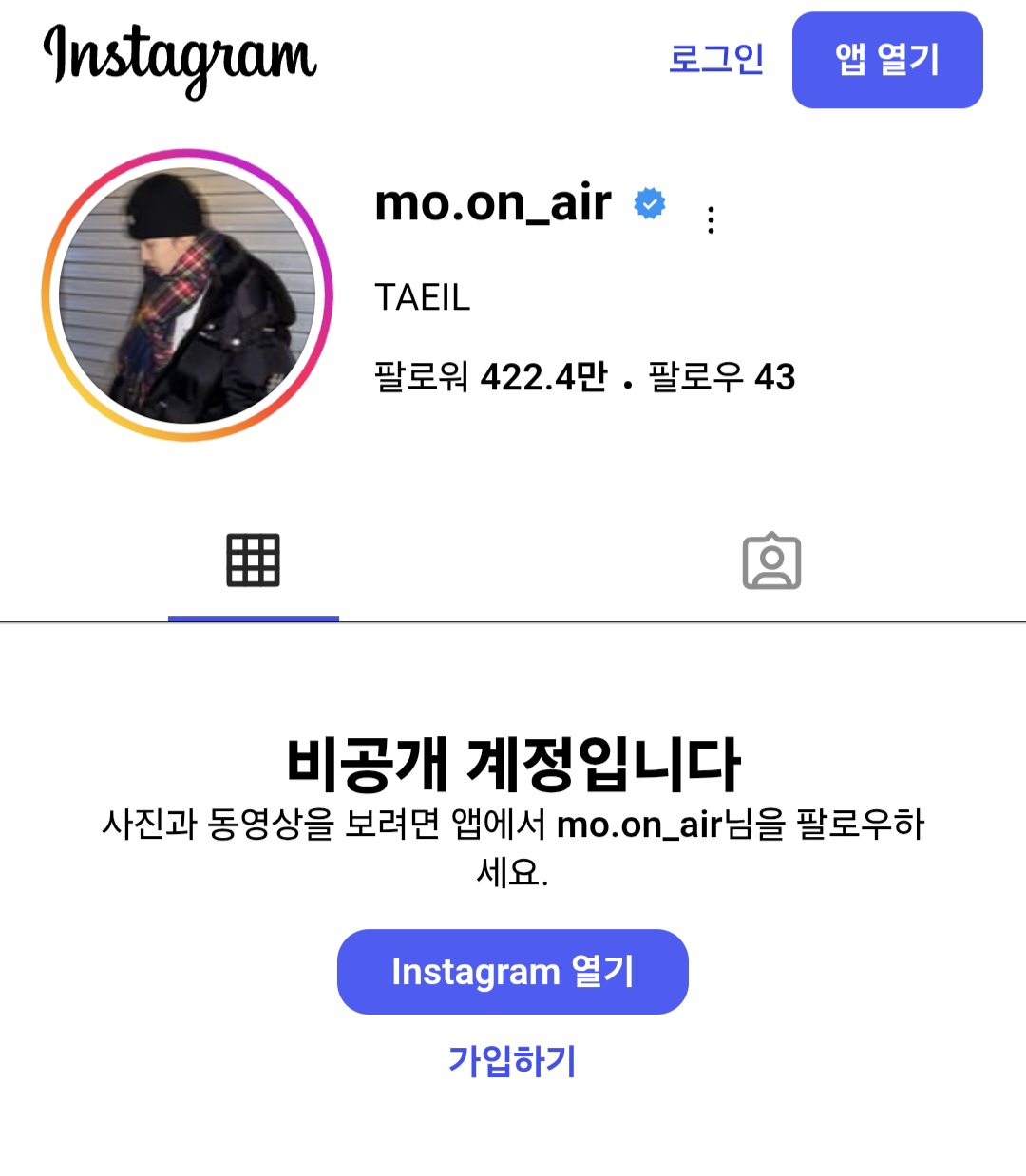The width and height of the screenshot is (1026, 1176).
Task: Tap the 로그인 login link
Action: click(716, 59)
